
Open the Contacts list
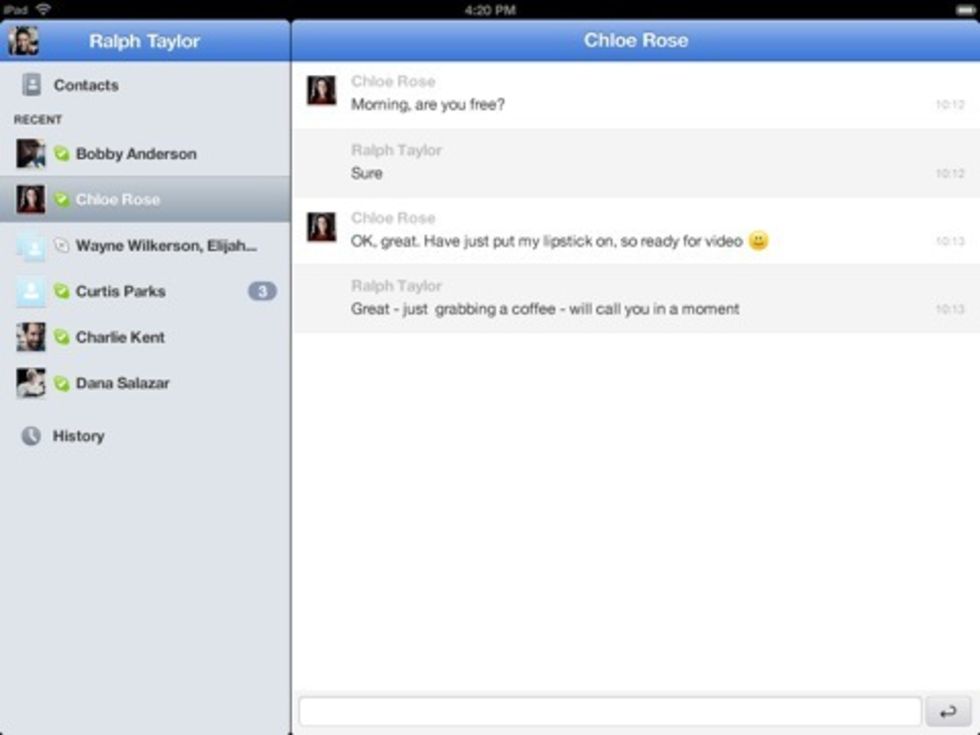[85, 86]
